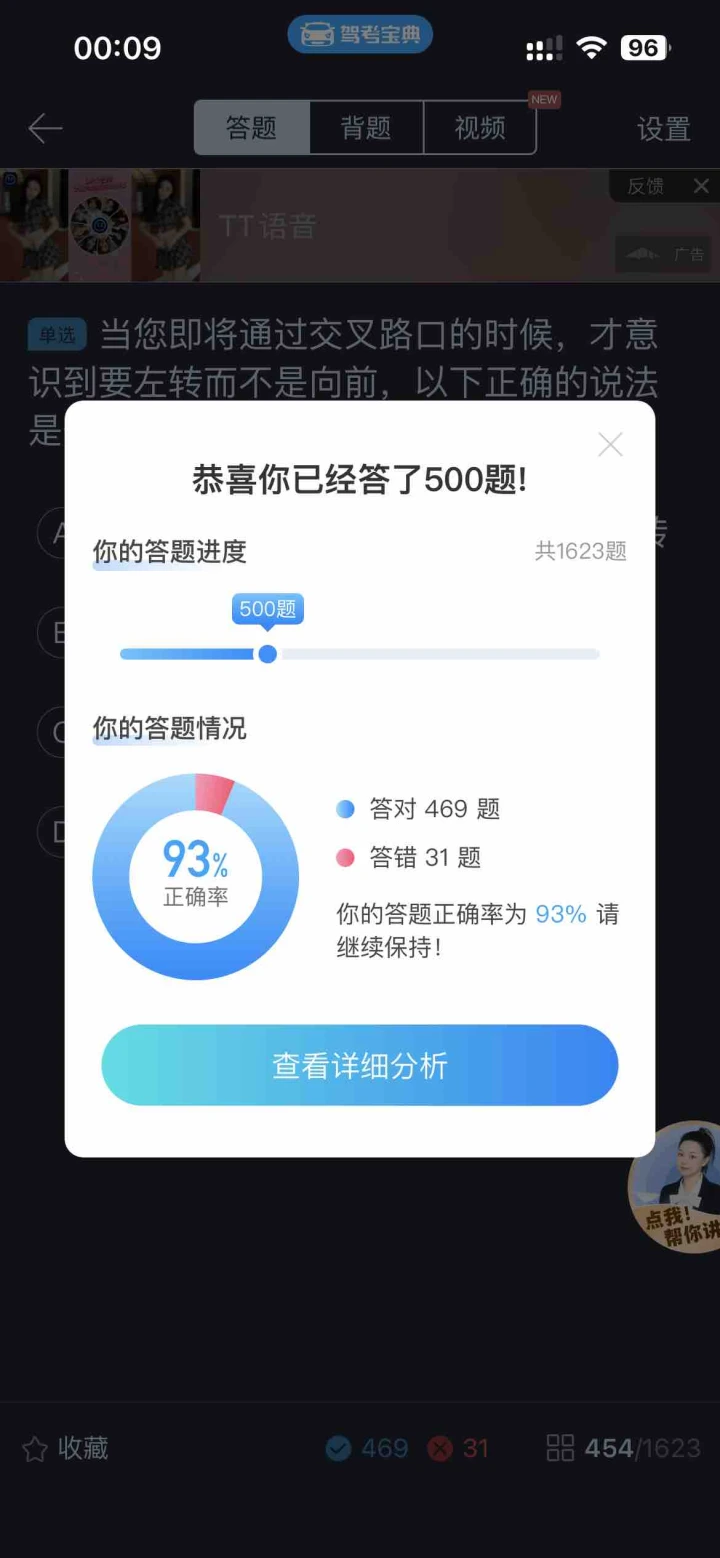Close the 500-question congratulation dialog
This screenshot has width=720, height=1558.
tap(610, 445)
